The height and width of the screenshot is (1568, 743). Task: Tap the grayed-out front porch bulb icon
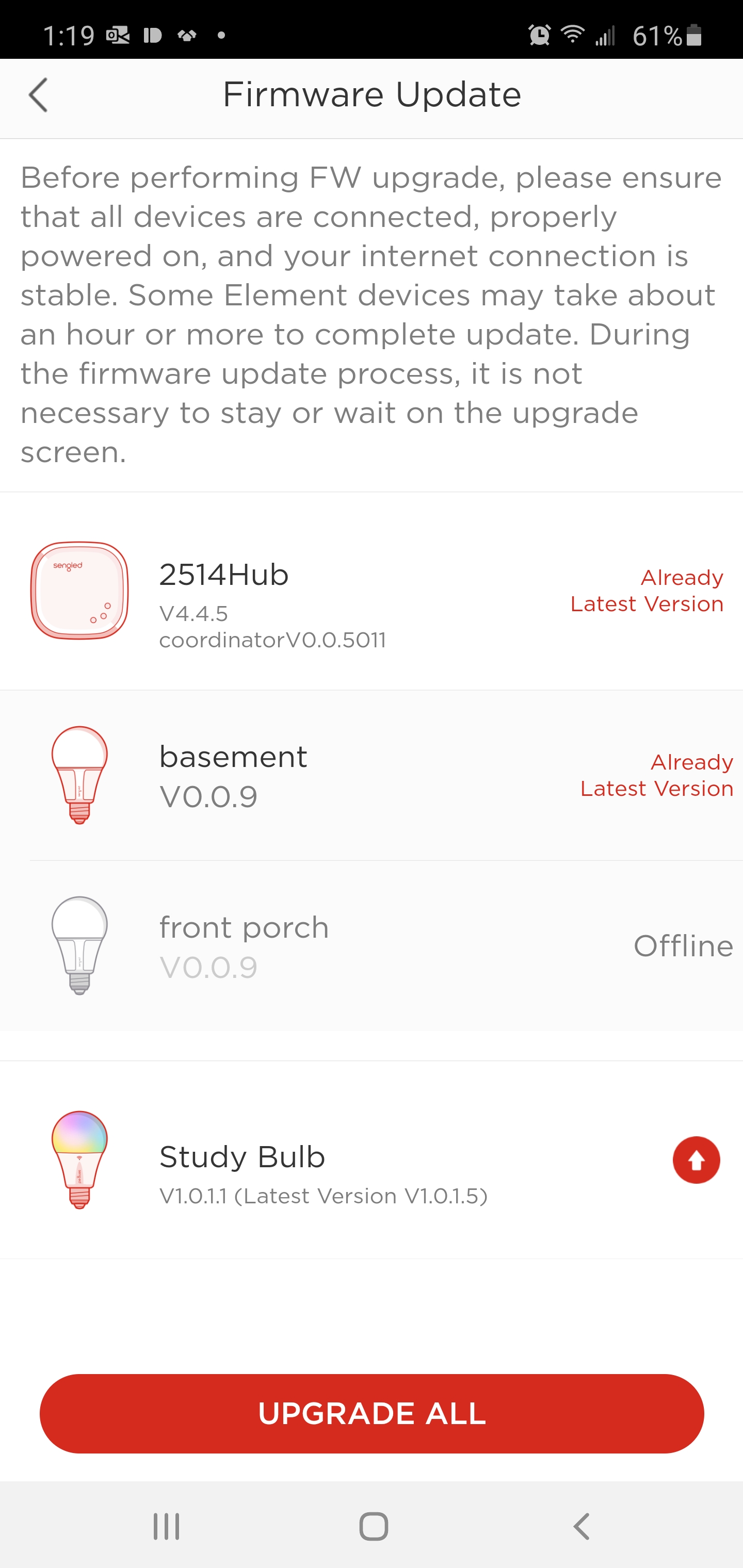[80, 945]
